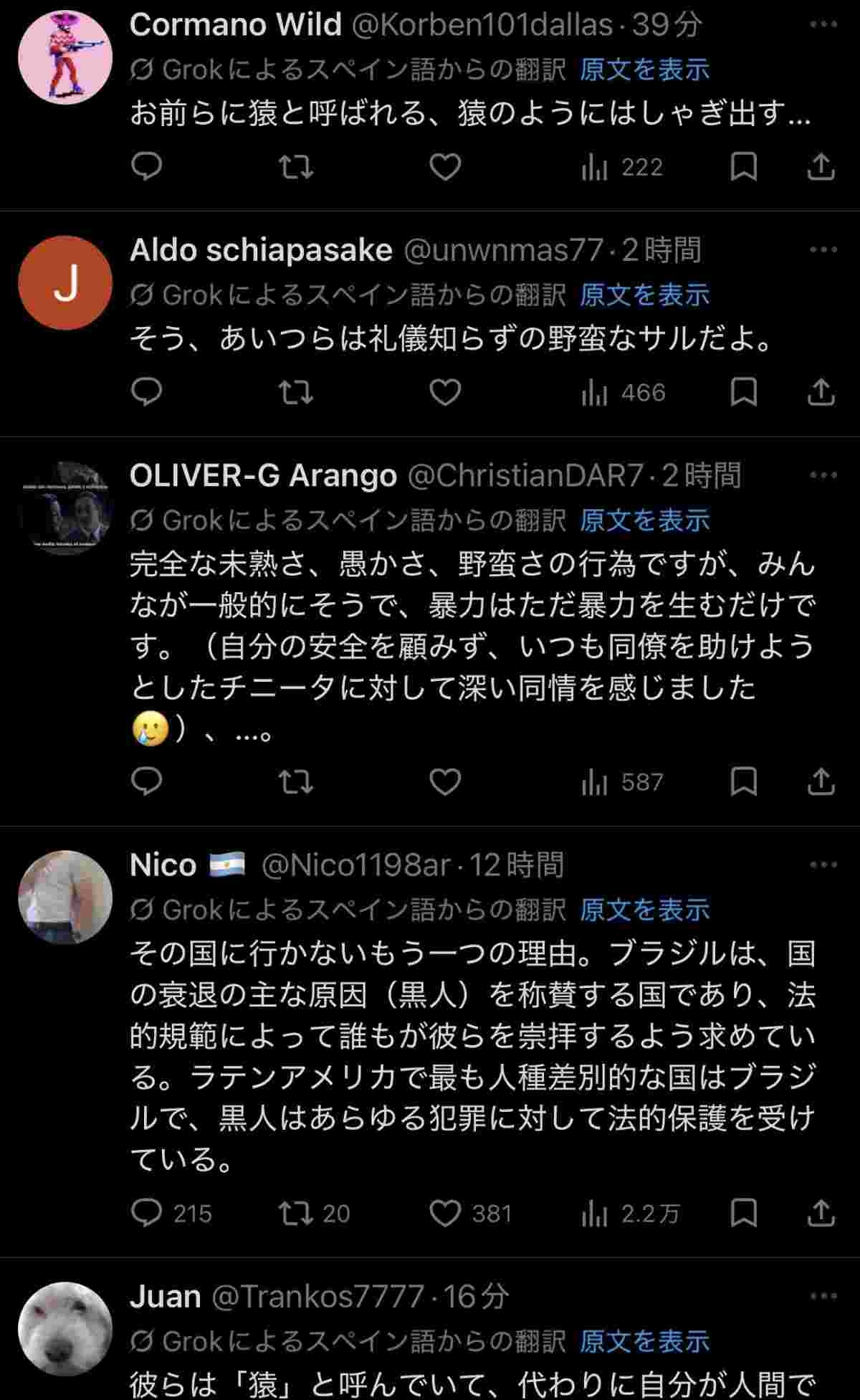
Task: Open overflow menu on Juan's reply
Action: pyautogui.click(x=823, y=1296)
